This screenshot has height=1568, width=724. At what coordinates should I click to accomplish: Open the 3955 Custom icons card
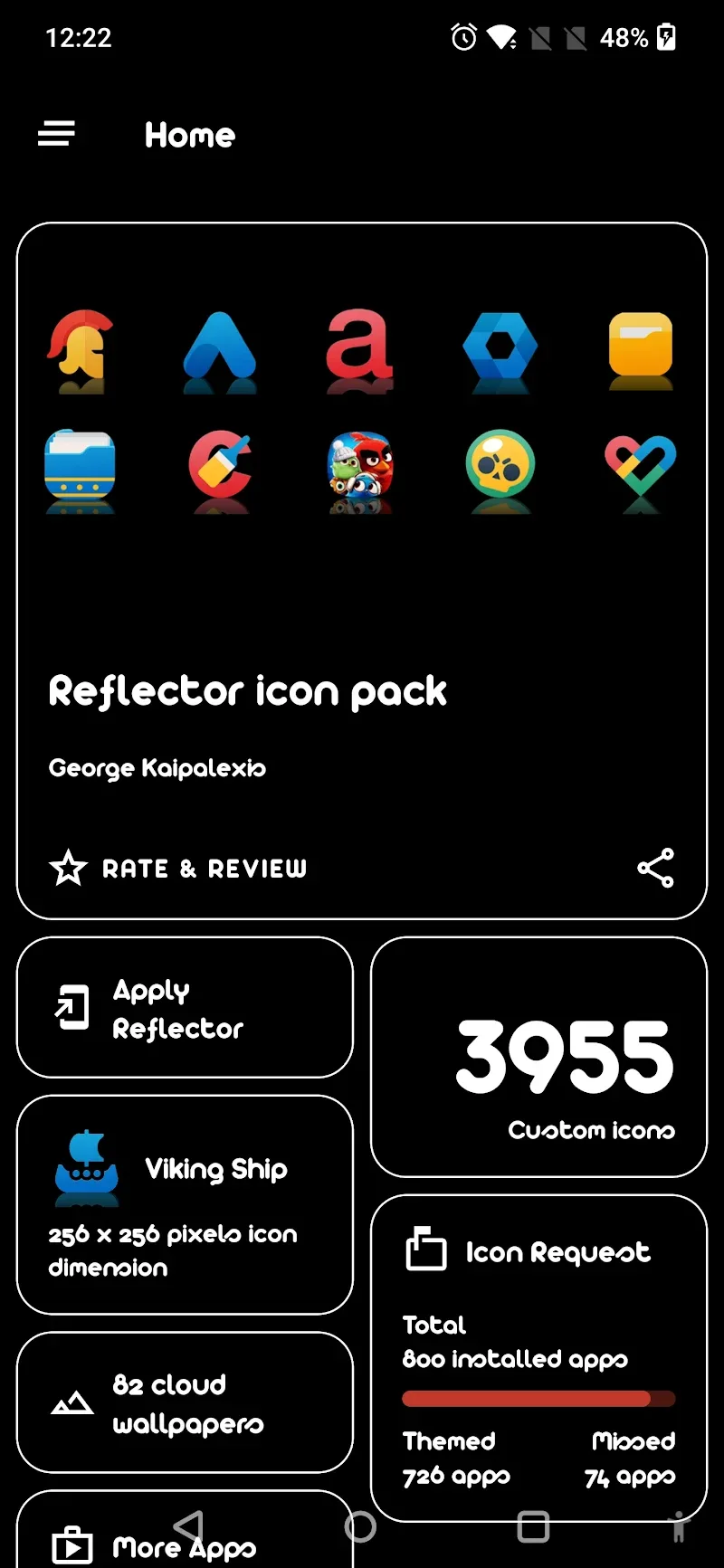pyautogui.click(x=538, y=1057)
